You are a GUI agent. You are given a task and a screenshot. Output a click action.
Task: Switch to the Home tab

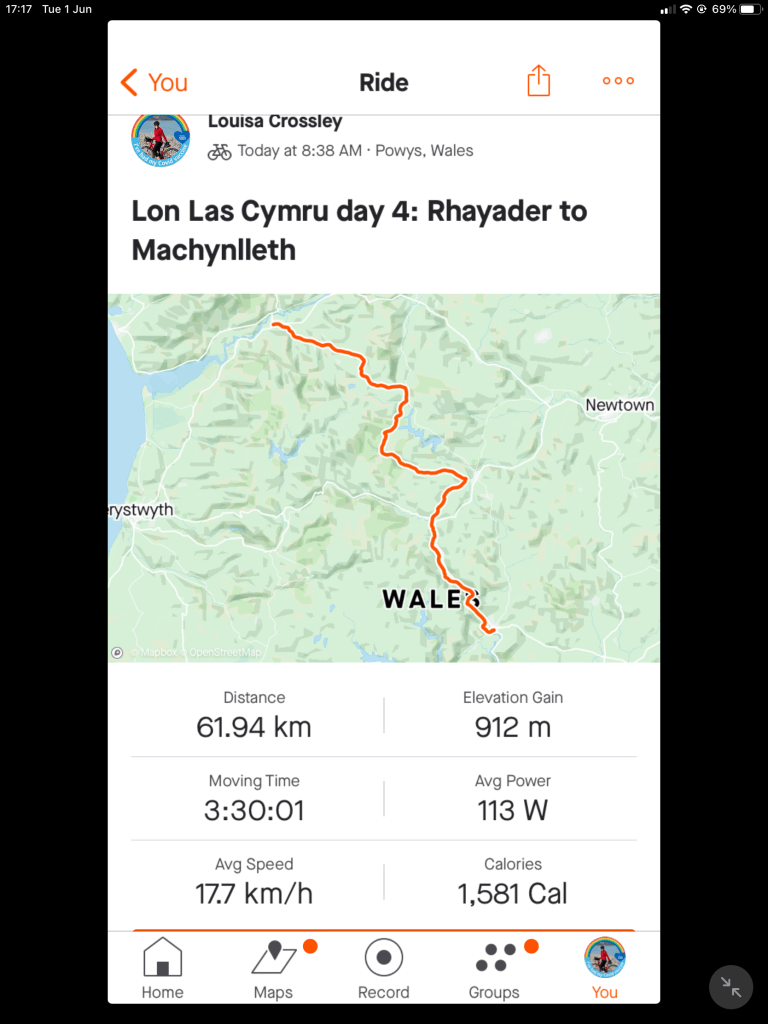coord(162,968)
